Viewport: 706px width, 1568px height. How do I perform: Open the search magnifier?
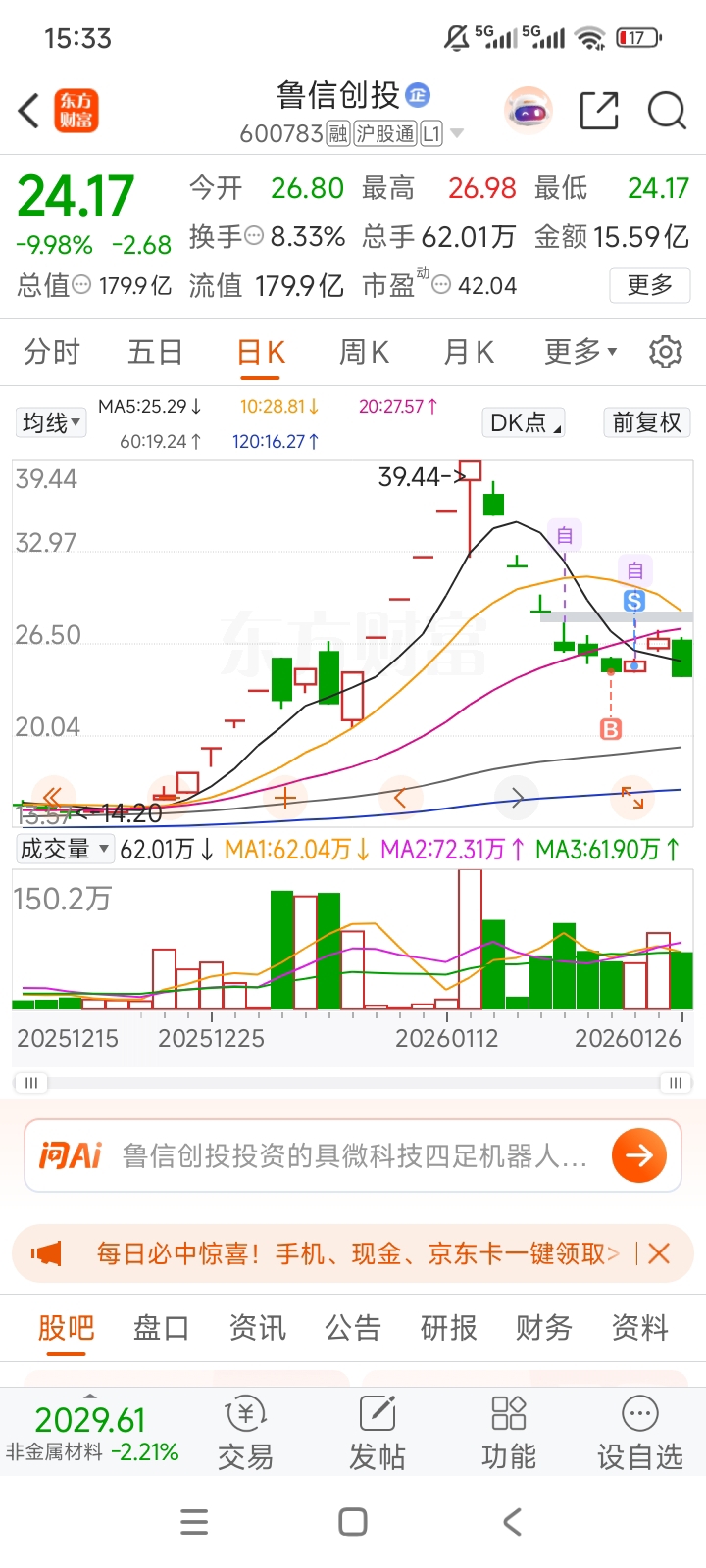[x=667, y=111]
